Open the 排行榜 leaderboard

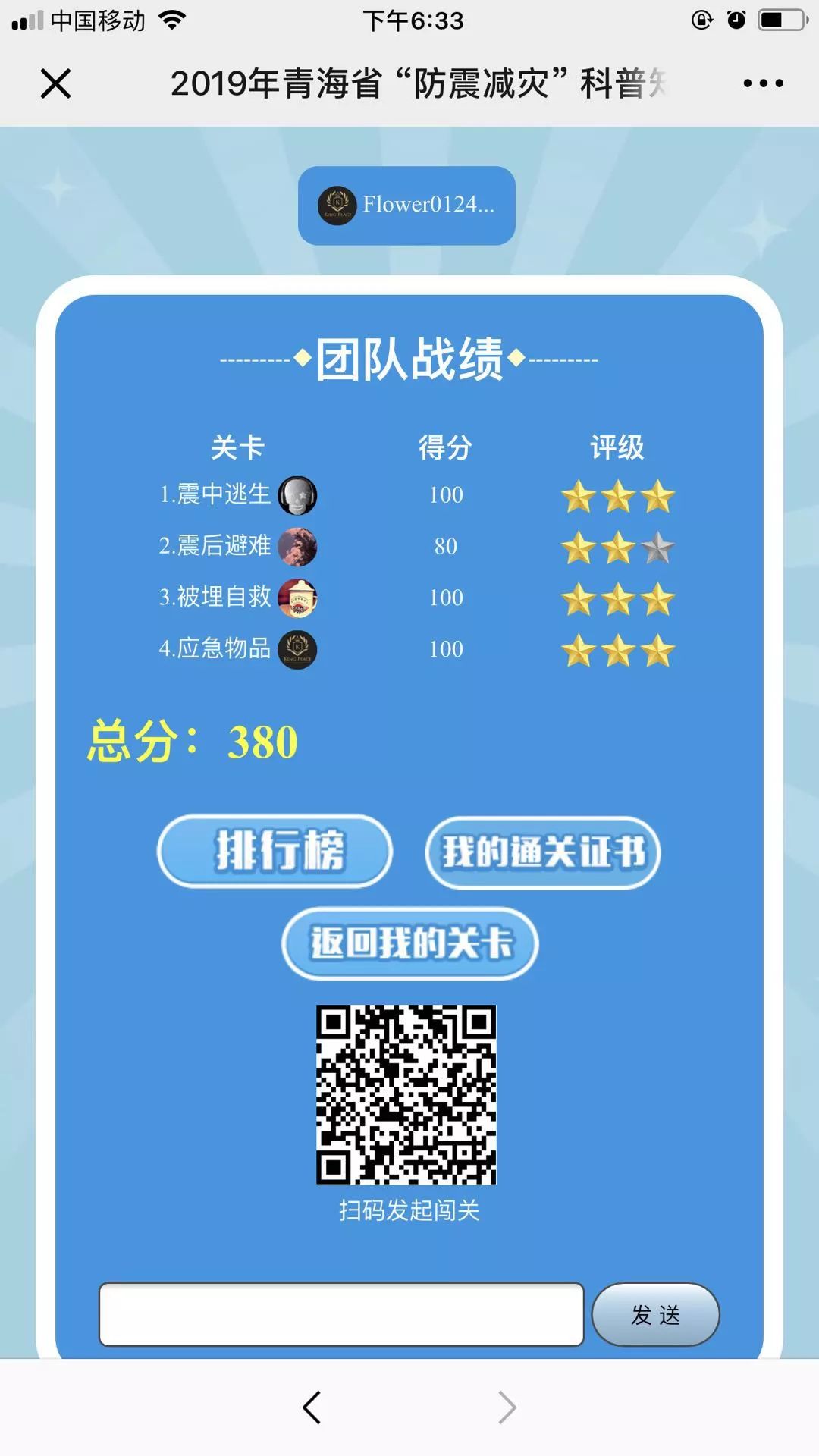(x=275, y=851)
